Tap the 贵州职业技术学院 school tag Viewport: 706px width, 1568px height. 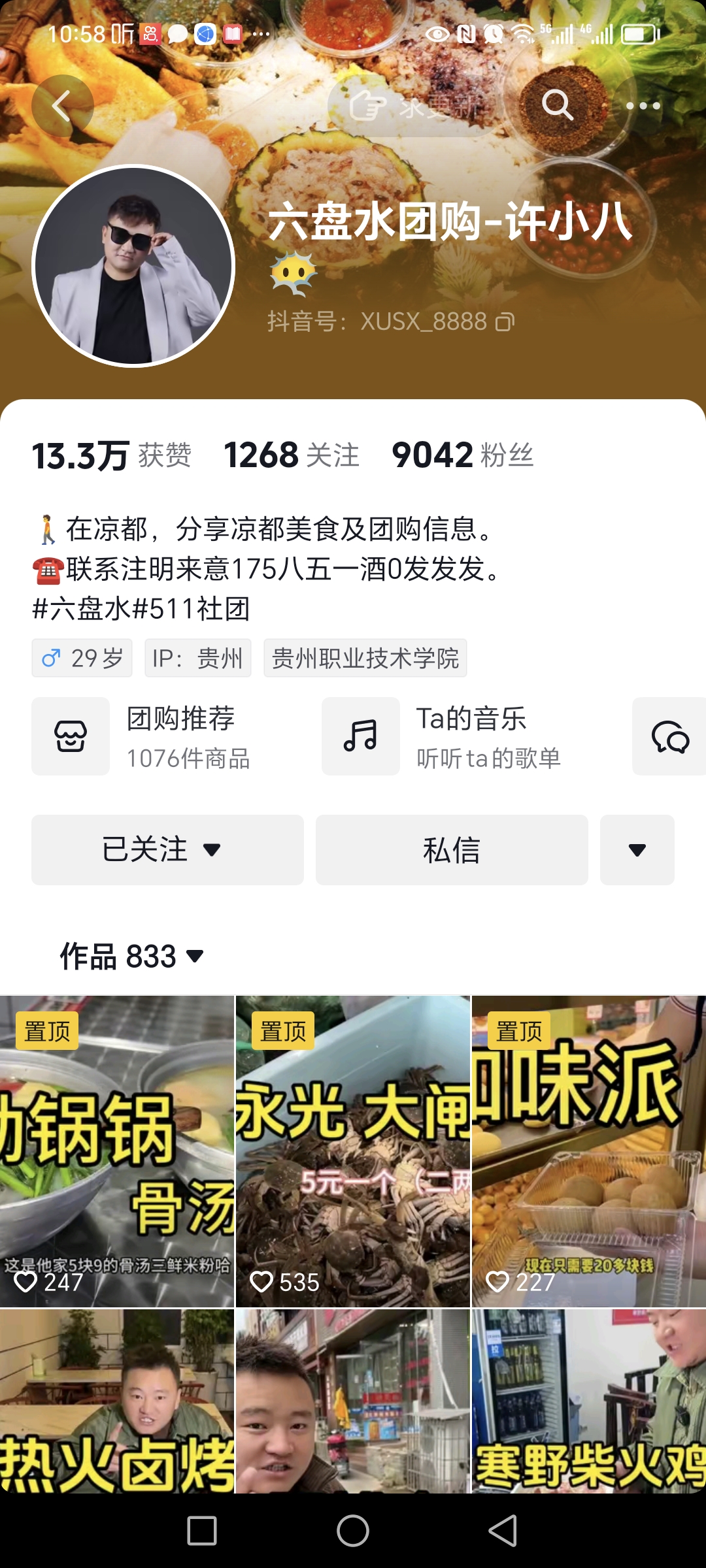tap(365, 658)
